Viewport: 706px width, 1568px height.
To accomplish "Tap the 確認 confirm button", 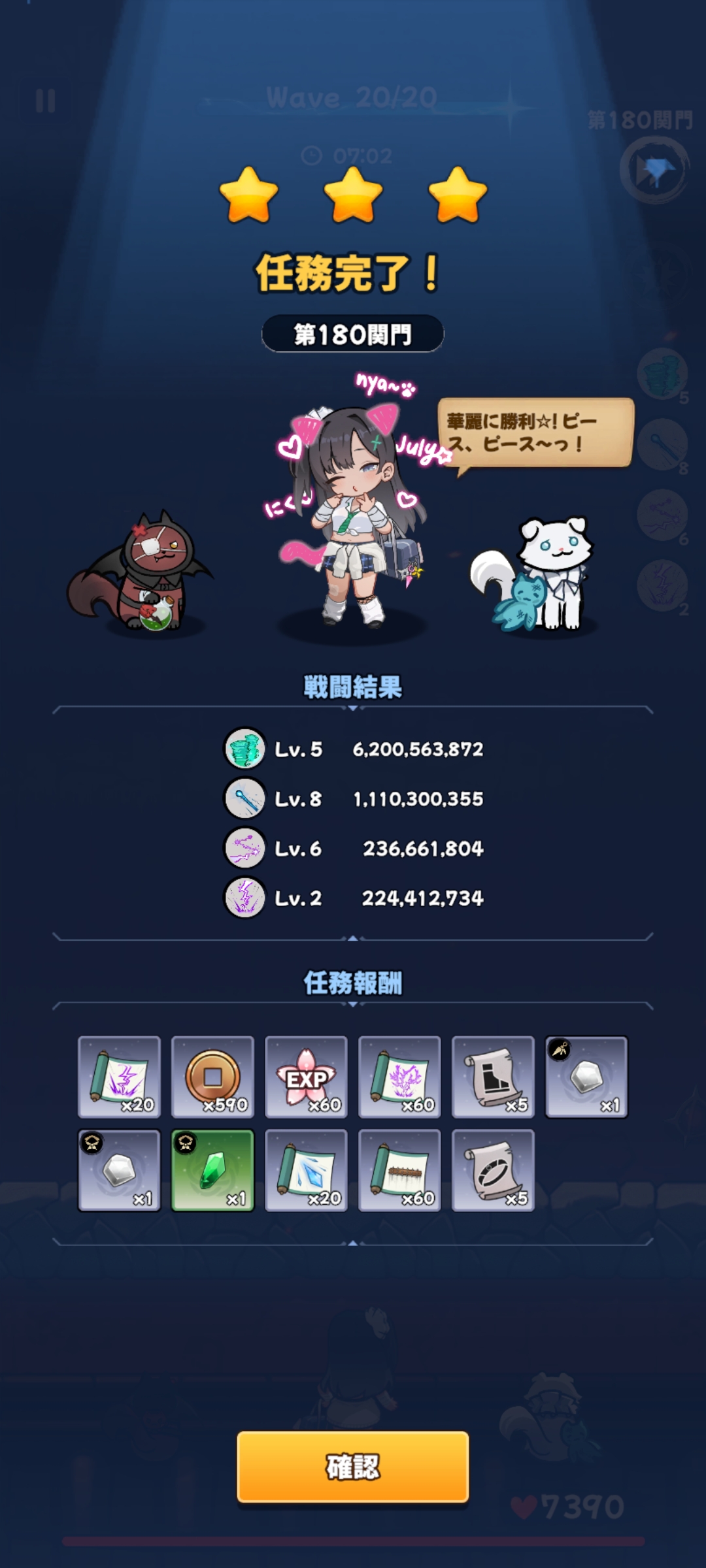I will (352, 1467).
